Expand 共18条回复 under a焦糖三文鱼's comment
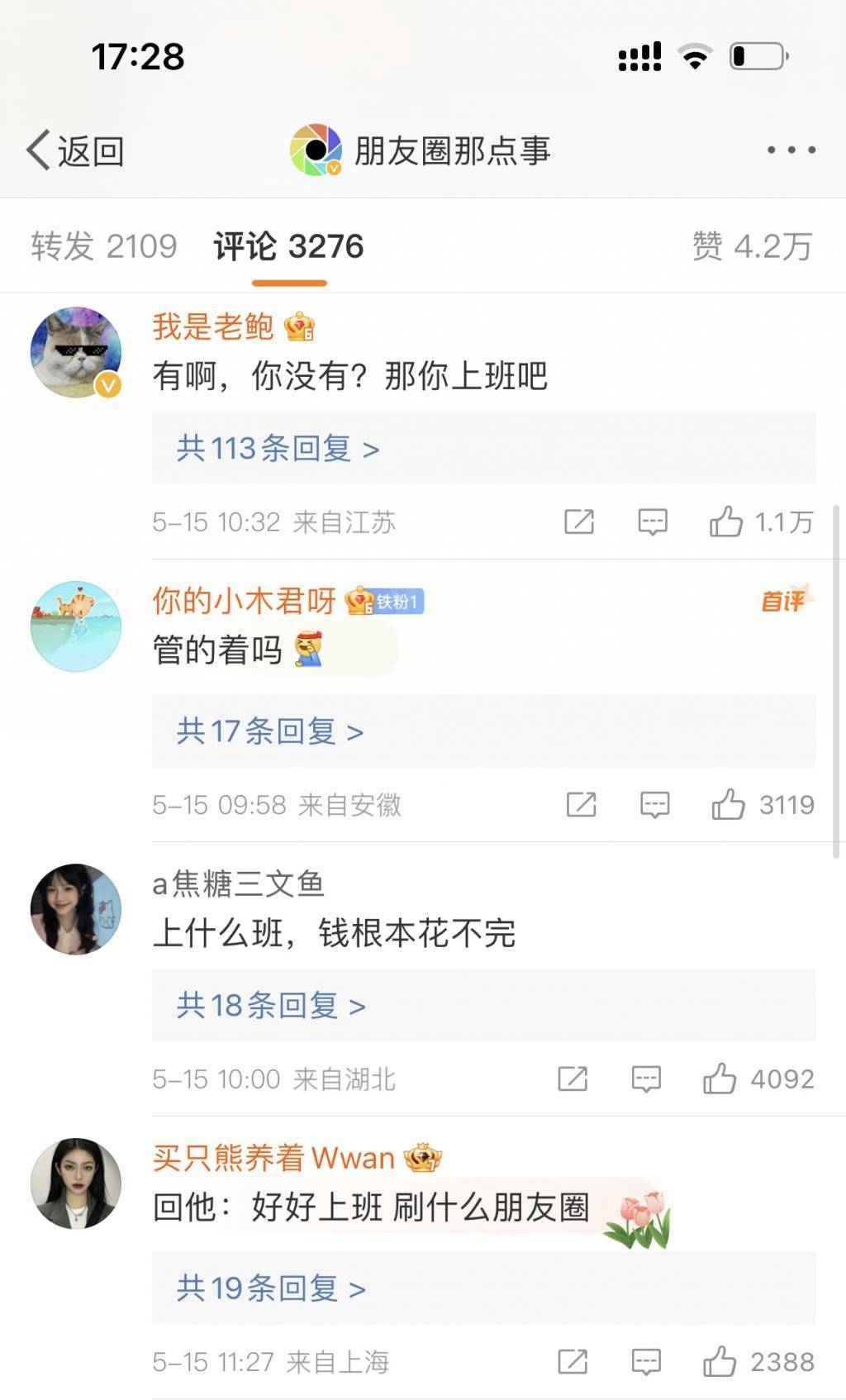 coord(271,1006)
